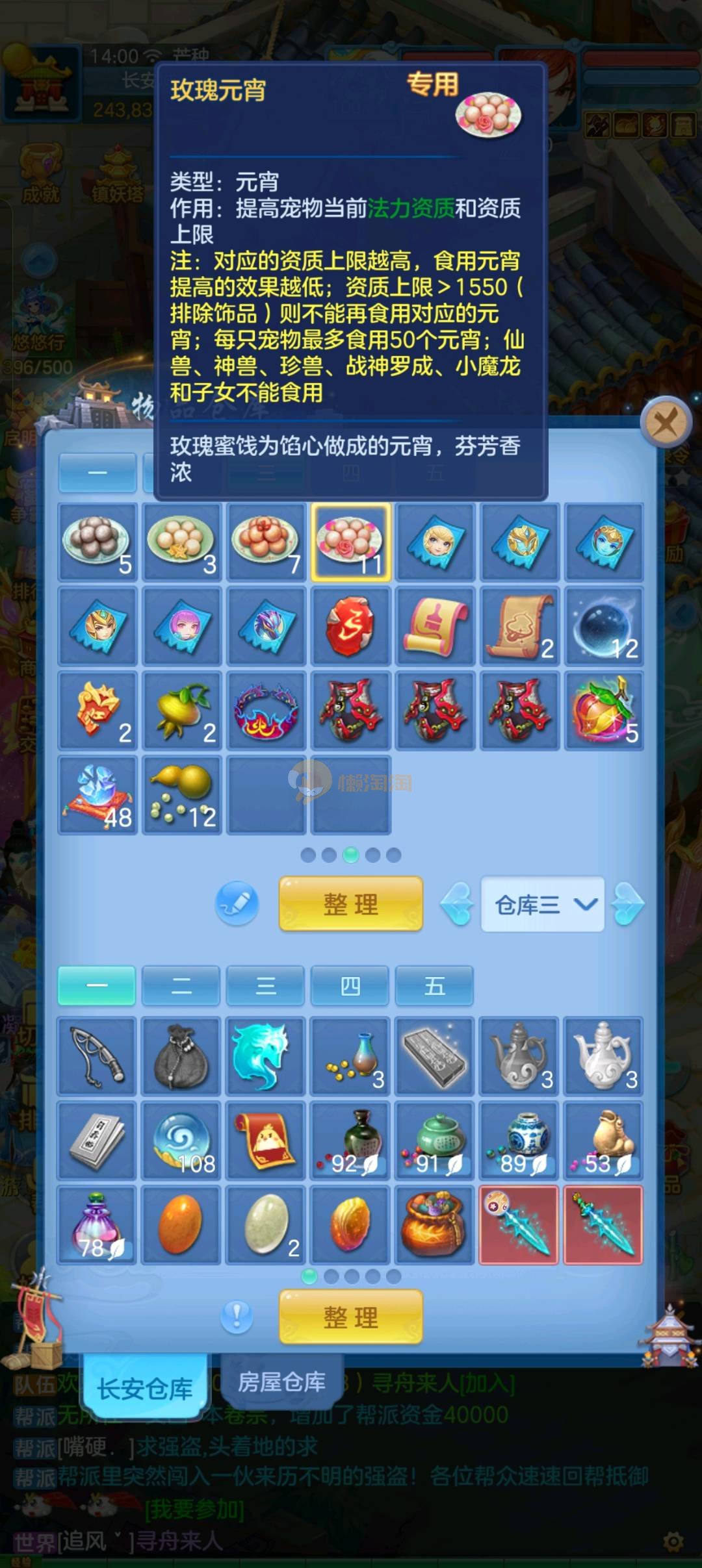Tap the blue pencil rename icon
702x1568 pixels.
[x=237, y=904]
